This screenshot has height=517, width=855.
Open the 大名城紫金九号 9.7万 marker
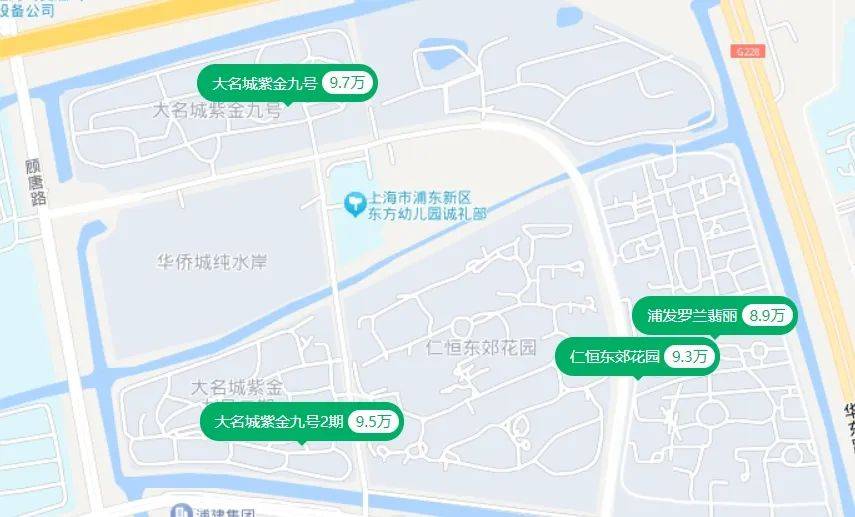[x=287, y=83]
